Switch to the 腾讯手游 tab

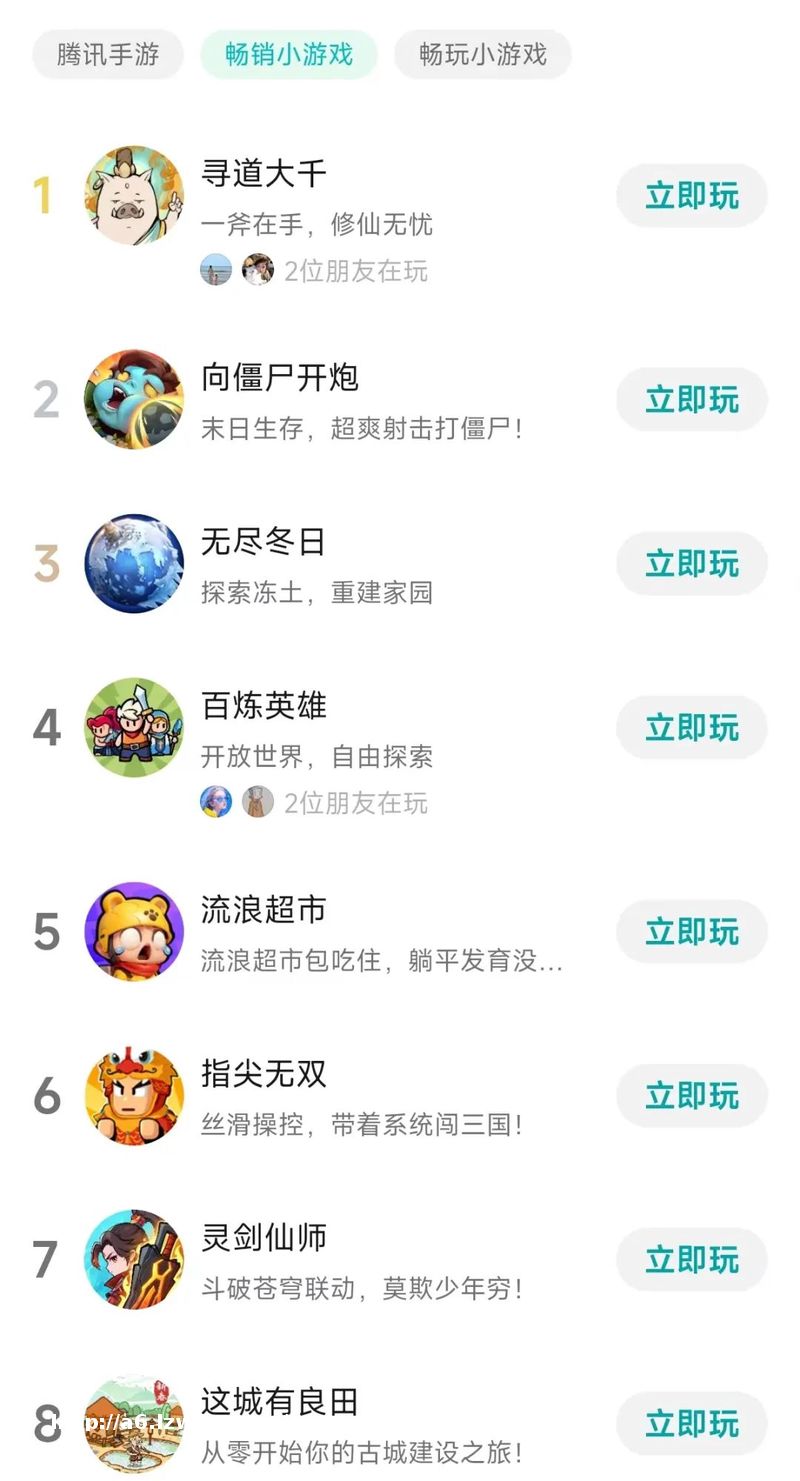(107, 55)
